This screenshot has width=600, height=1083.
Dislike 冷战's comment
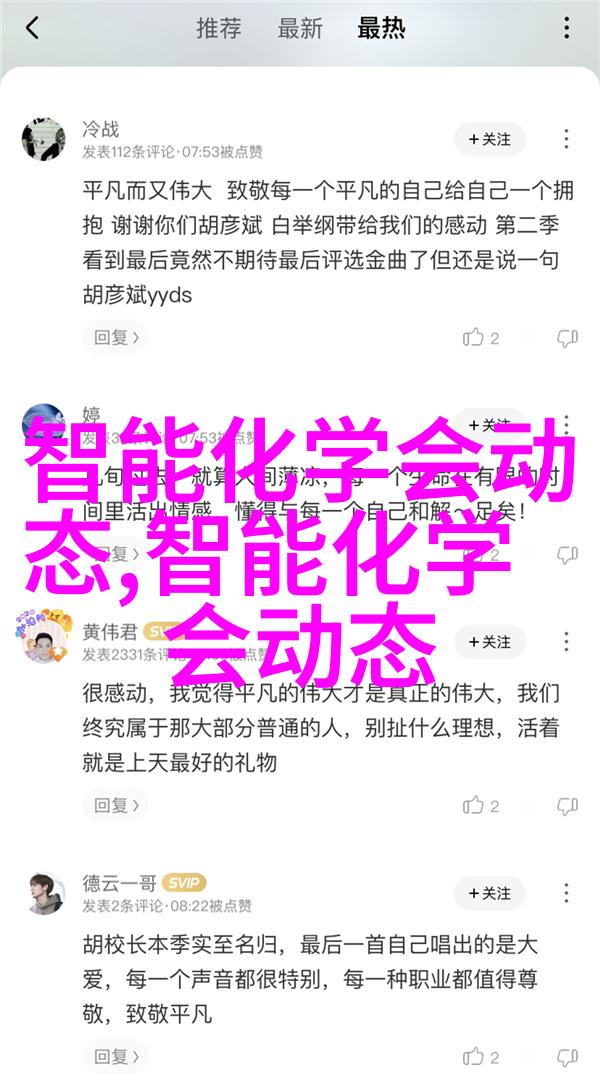(x=567, y=338)
